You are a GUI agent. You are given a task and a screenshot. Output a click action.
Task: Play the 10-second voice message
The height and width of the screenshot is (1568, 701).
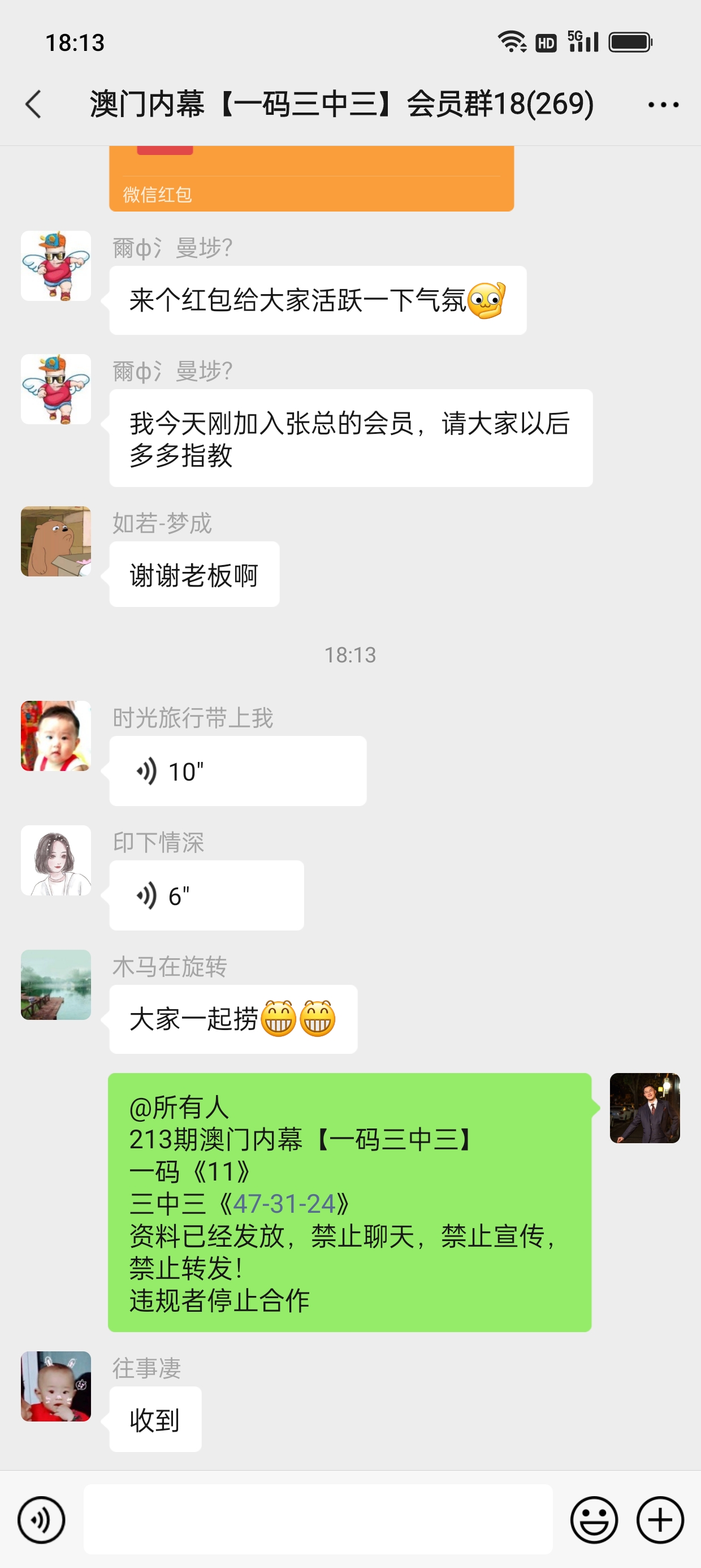point(237,771)
